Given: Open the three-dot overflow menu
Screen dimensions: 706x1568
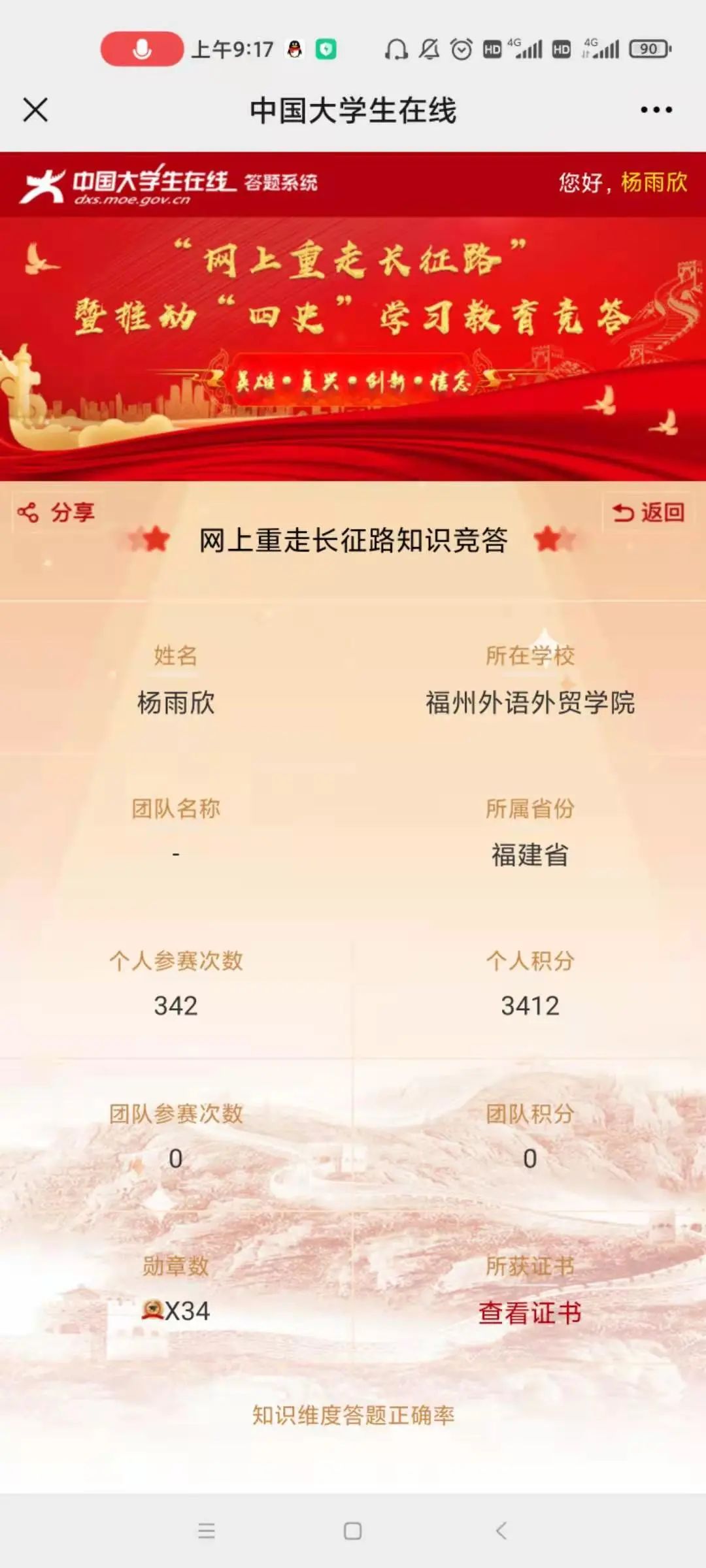Looking at the screenshot, I should coord(656,110).
